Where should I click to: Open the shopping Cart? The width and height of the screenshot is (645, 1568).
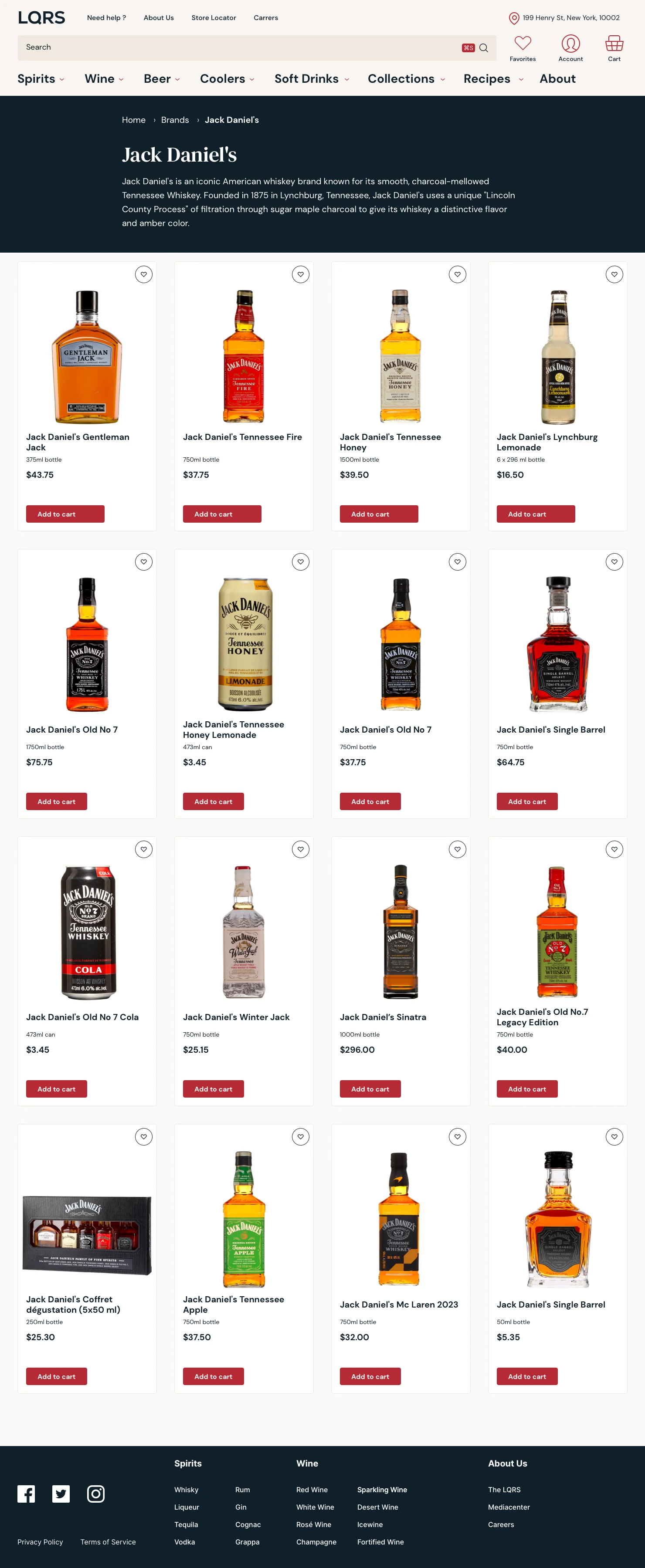pyautogui.click(x=614, y=44)
